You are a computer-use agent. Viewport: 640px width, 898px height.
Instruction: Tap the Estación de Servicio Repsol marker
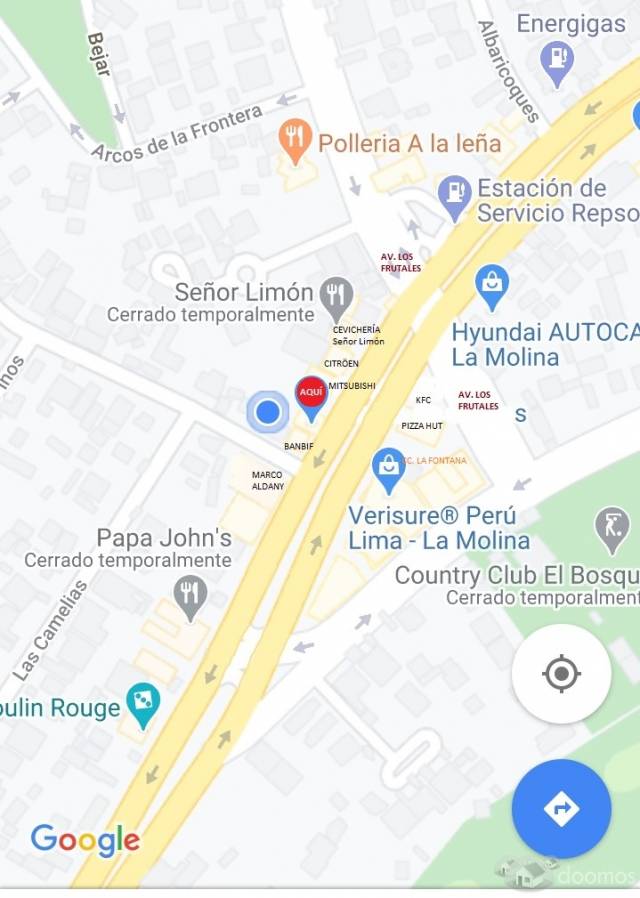point(455,197)
